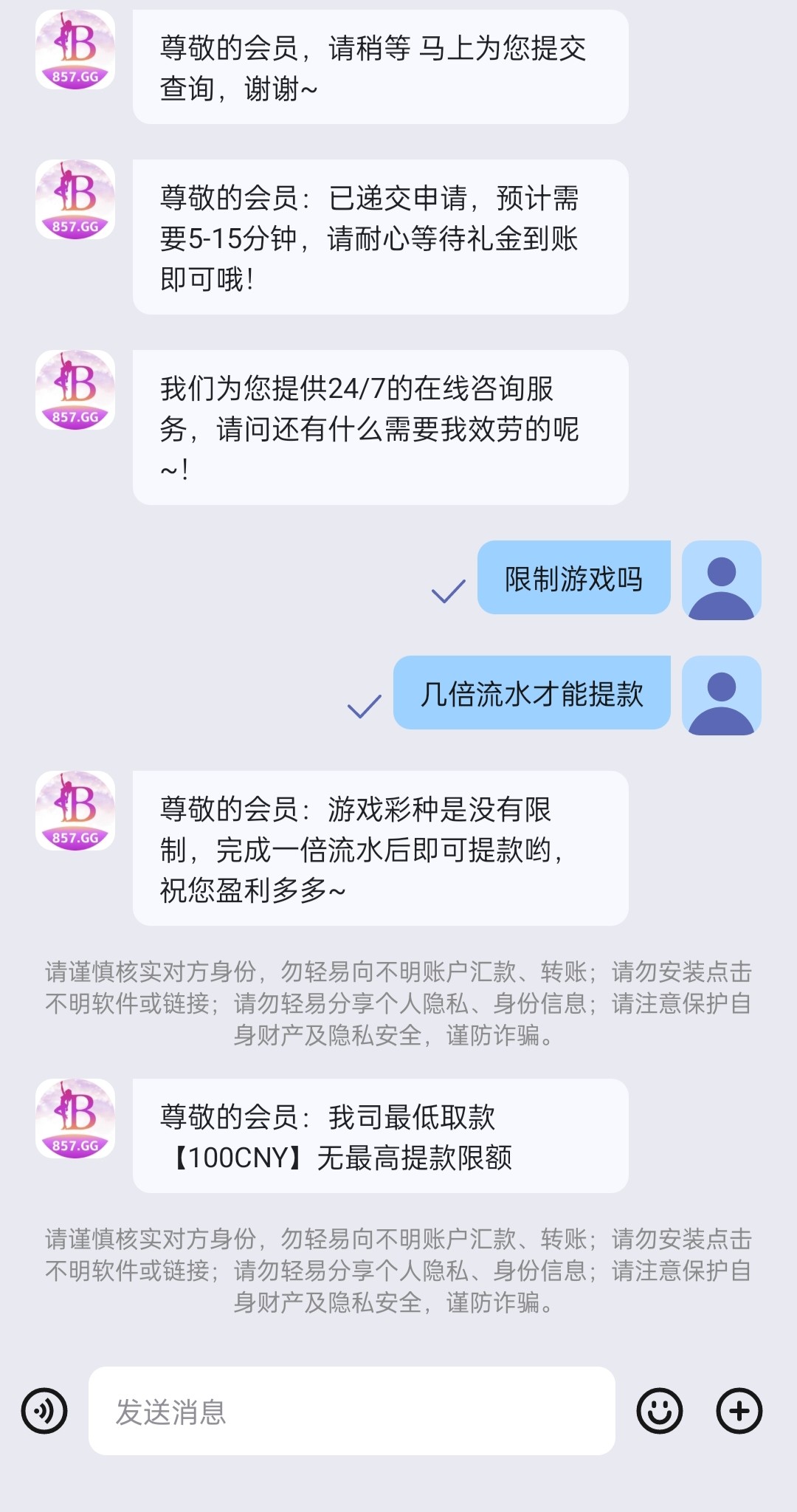Viewport: 797px width, 1512px height.
Task: Tap the voice input icon
Action: (44, 1411)
